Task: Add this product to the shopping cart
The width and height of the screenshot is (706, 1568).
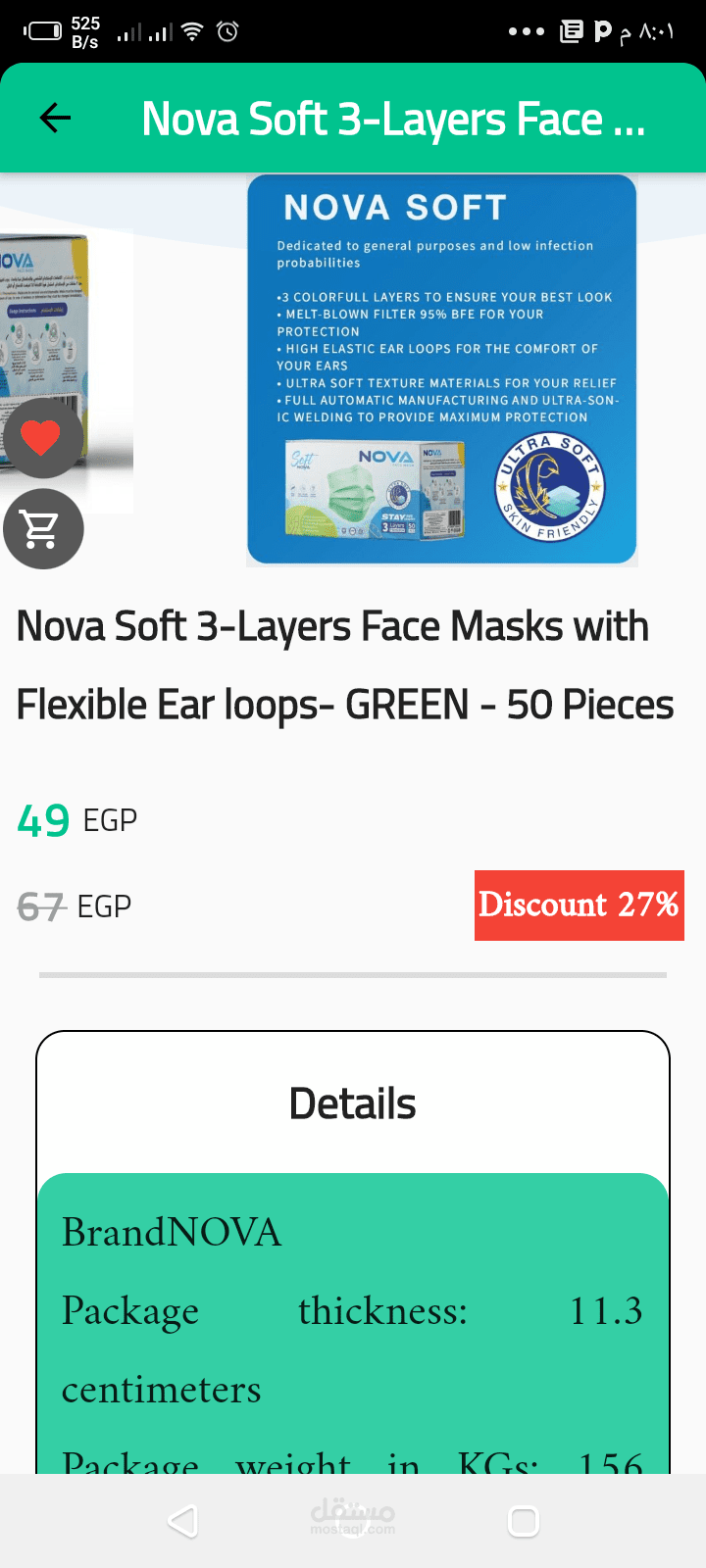Action: (x=42, y=529)
